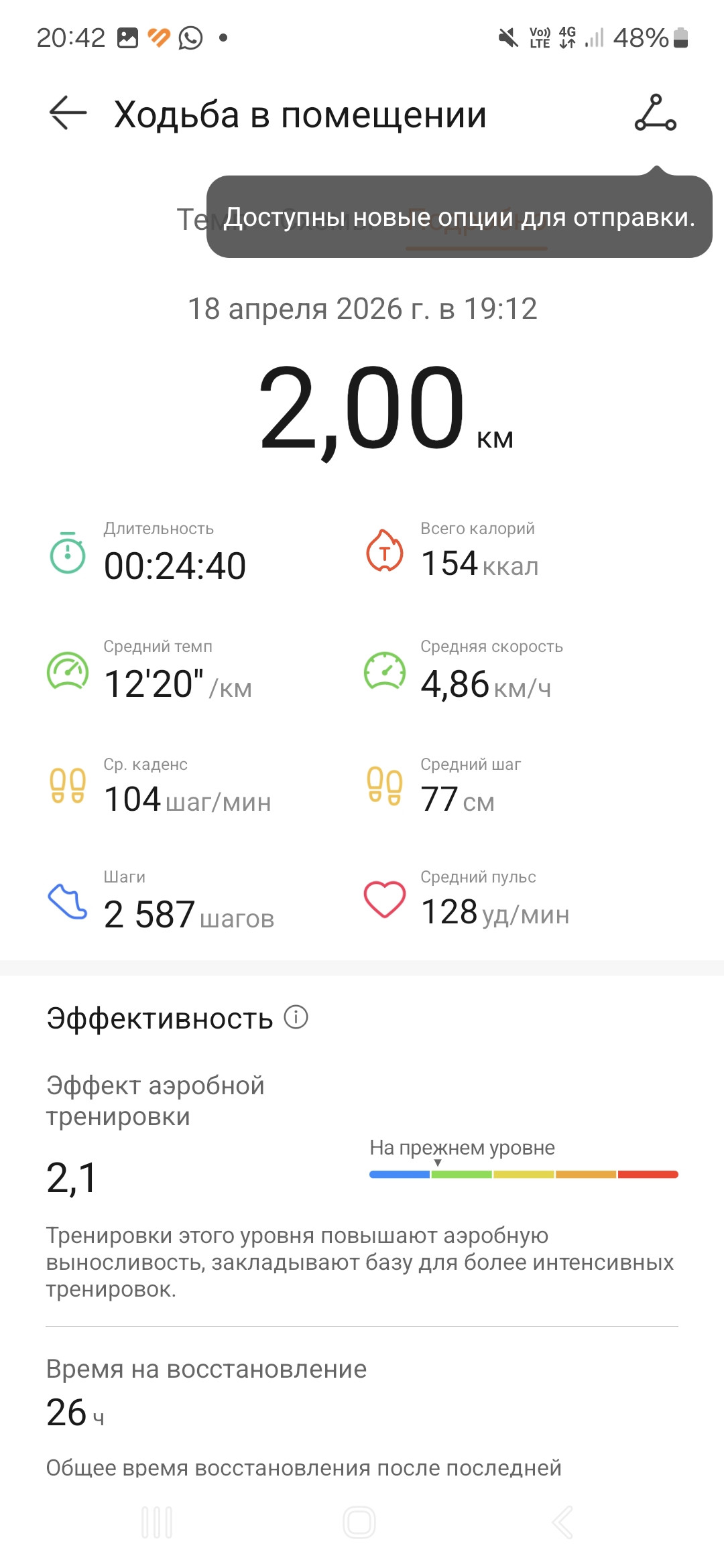The height and width of the screenshot is (1568, 724).
Task: Open recent apps from the navigation bar
Action: (x=158, y=1522)
